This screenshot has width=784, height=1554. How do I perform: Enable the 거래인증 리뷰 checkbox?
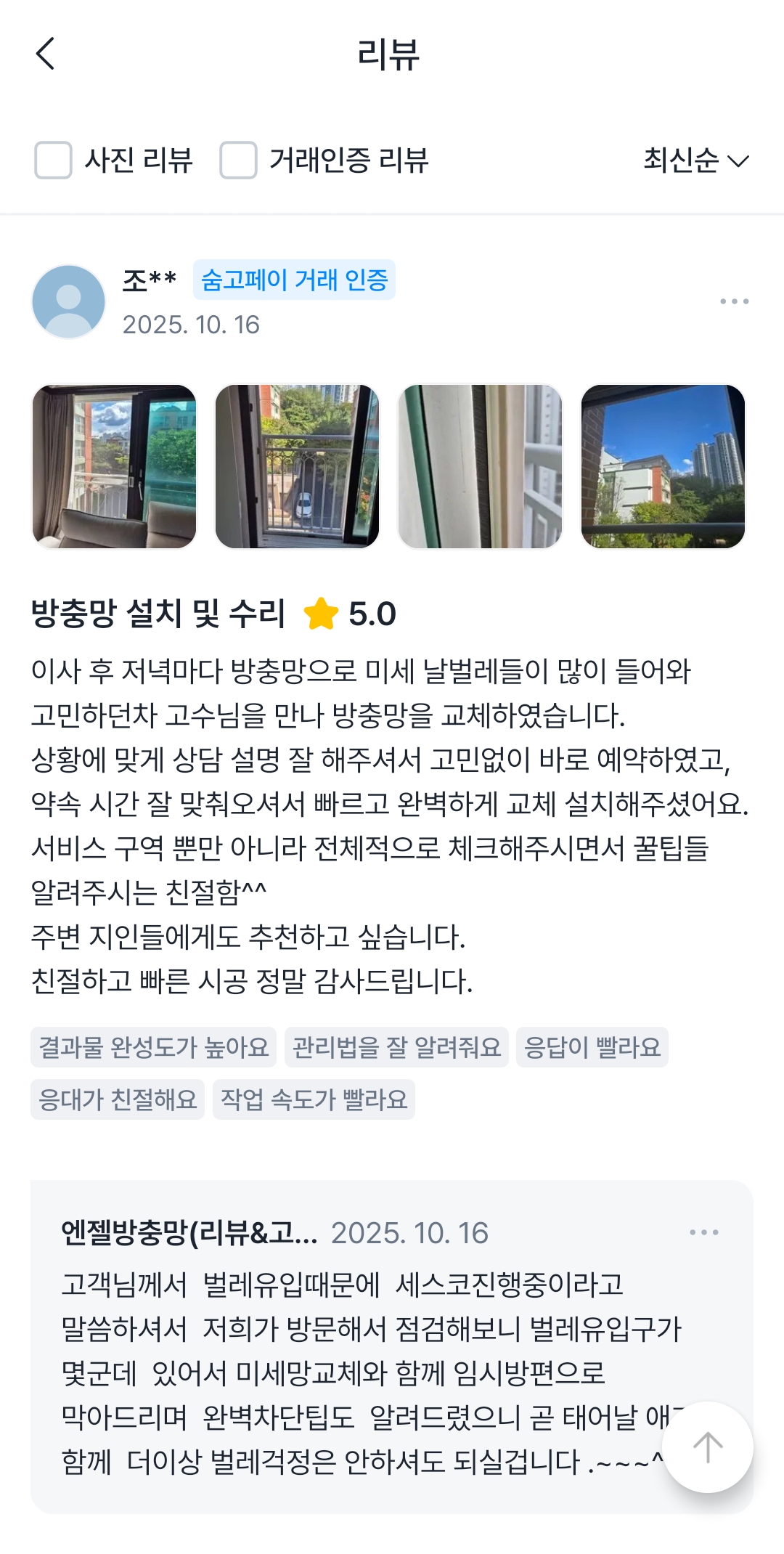point(239,160)
